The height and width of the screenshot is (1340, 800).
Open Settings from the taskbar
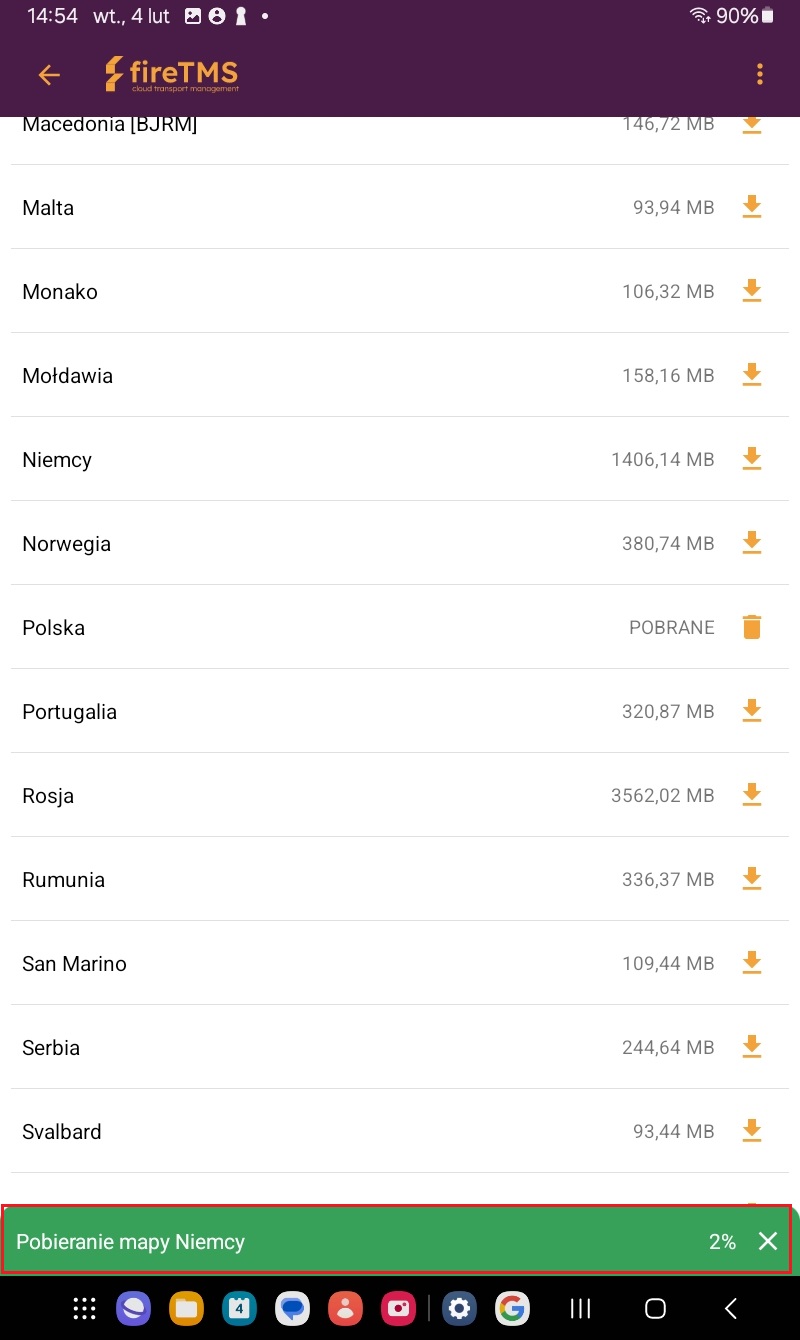pyautogui.click(x=460, y=1307)
